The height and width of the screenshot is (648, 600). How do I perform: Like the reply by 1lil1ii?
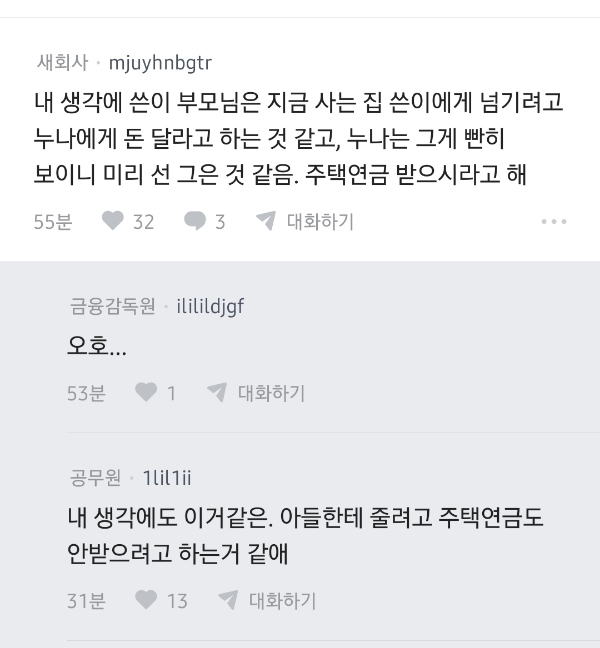click(146, 600)
